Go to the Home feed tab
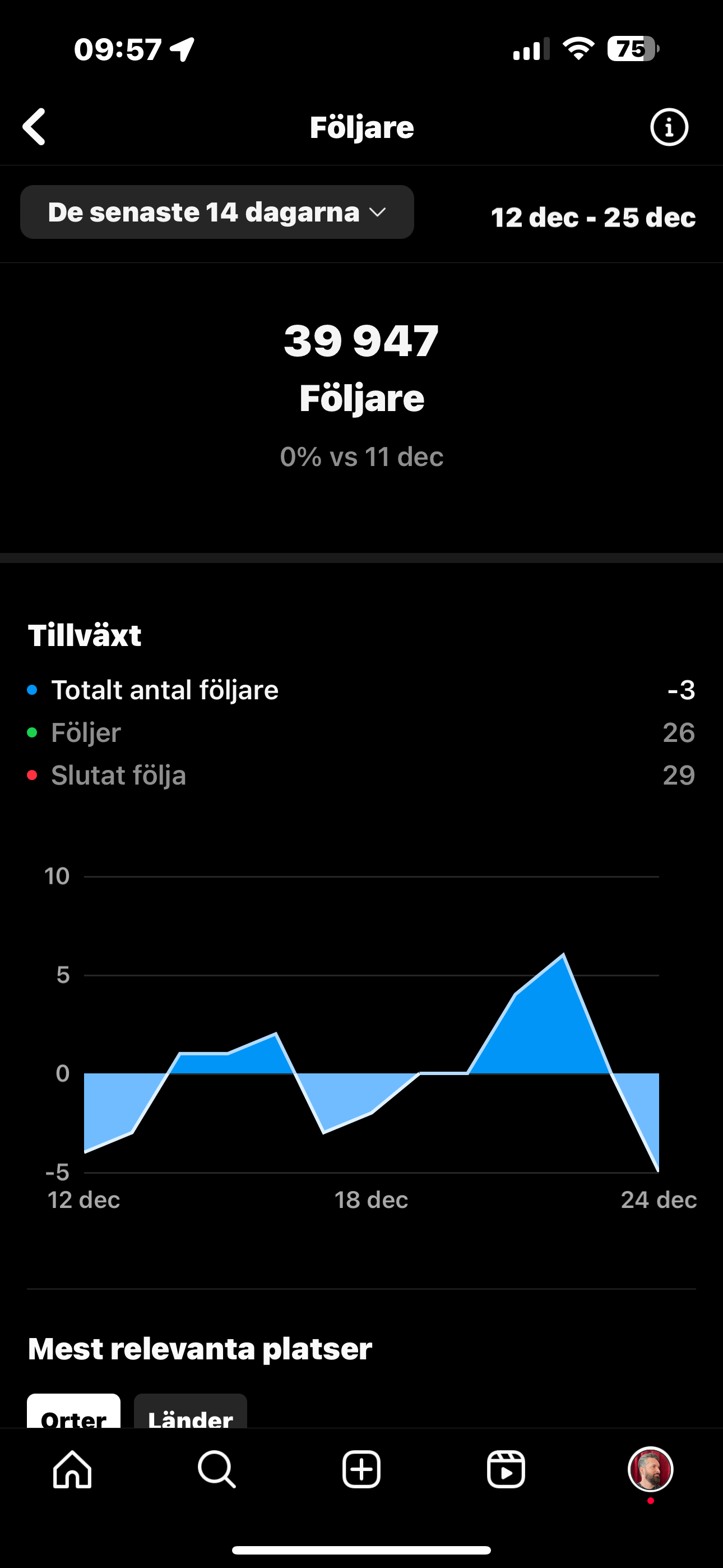Image resolution: width=723 pixels, height=1568 pixels. point(72,1469)
